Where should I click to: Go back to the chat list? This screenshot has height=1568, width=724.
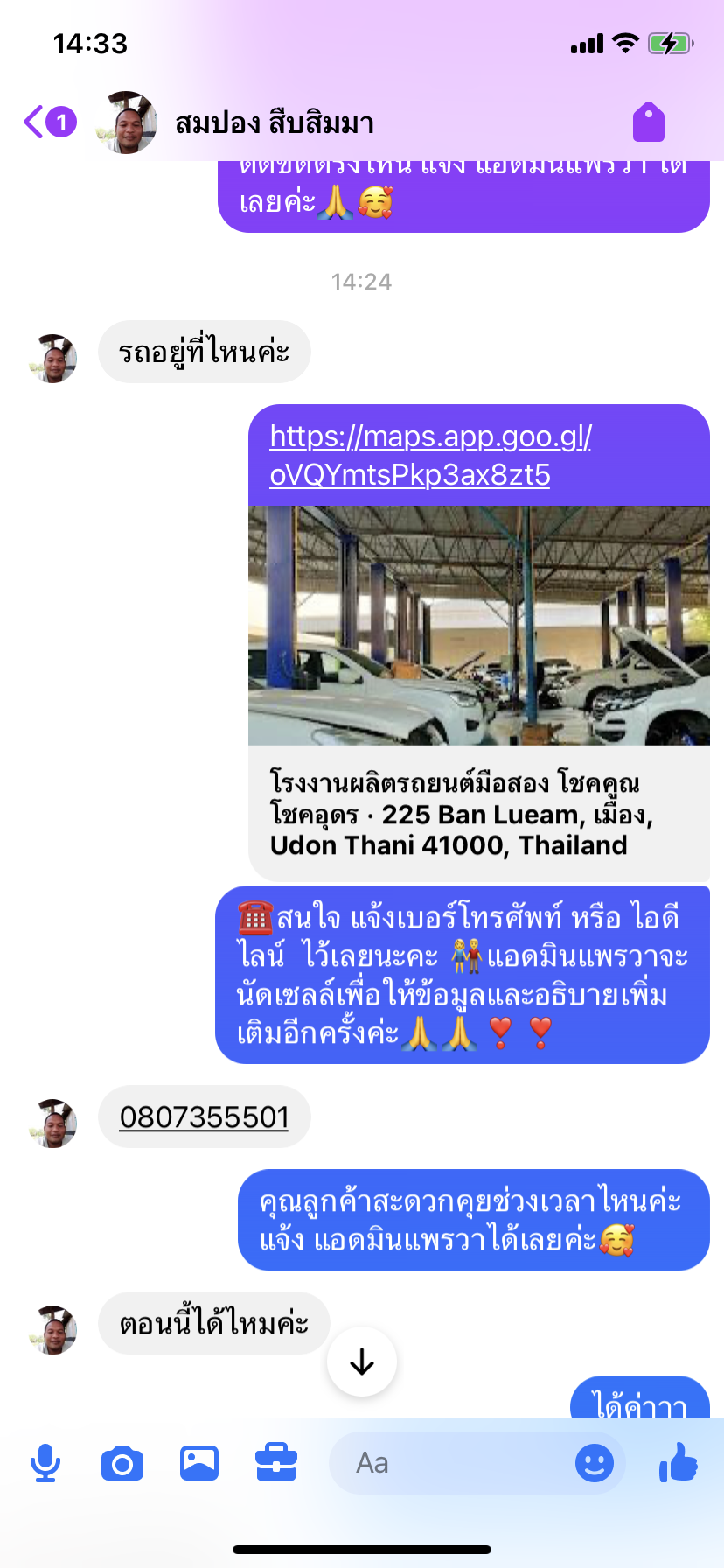[x=48, y=122]
